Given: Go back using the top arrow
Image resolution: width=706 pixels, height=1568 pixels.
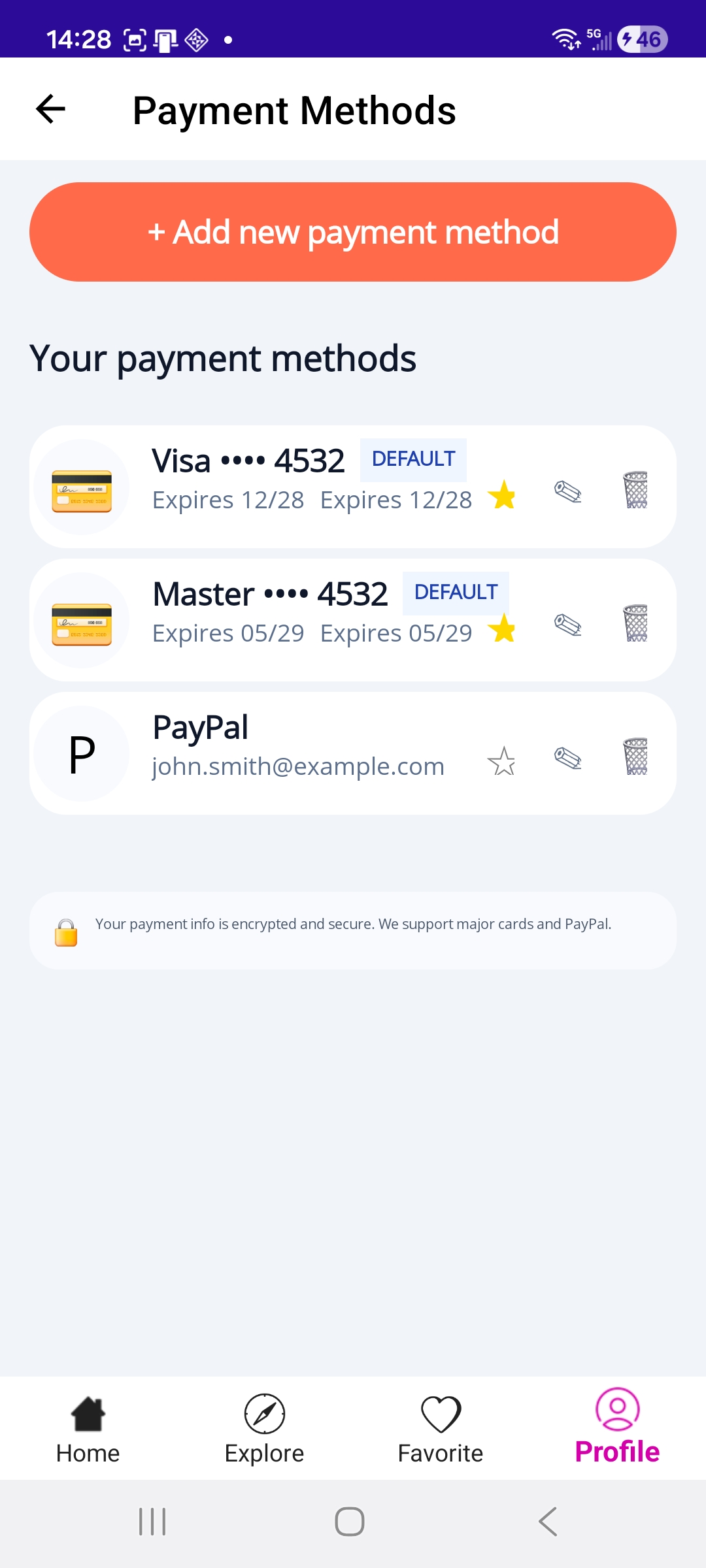Looking at the screenshot, I should click(x=50, y=109).
